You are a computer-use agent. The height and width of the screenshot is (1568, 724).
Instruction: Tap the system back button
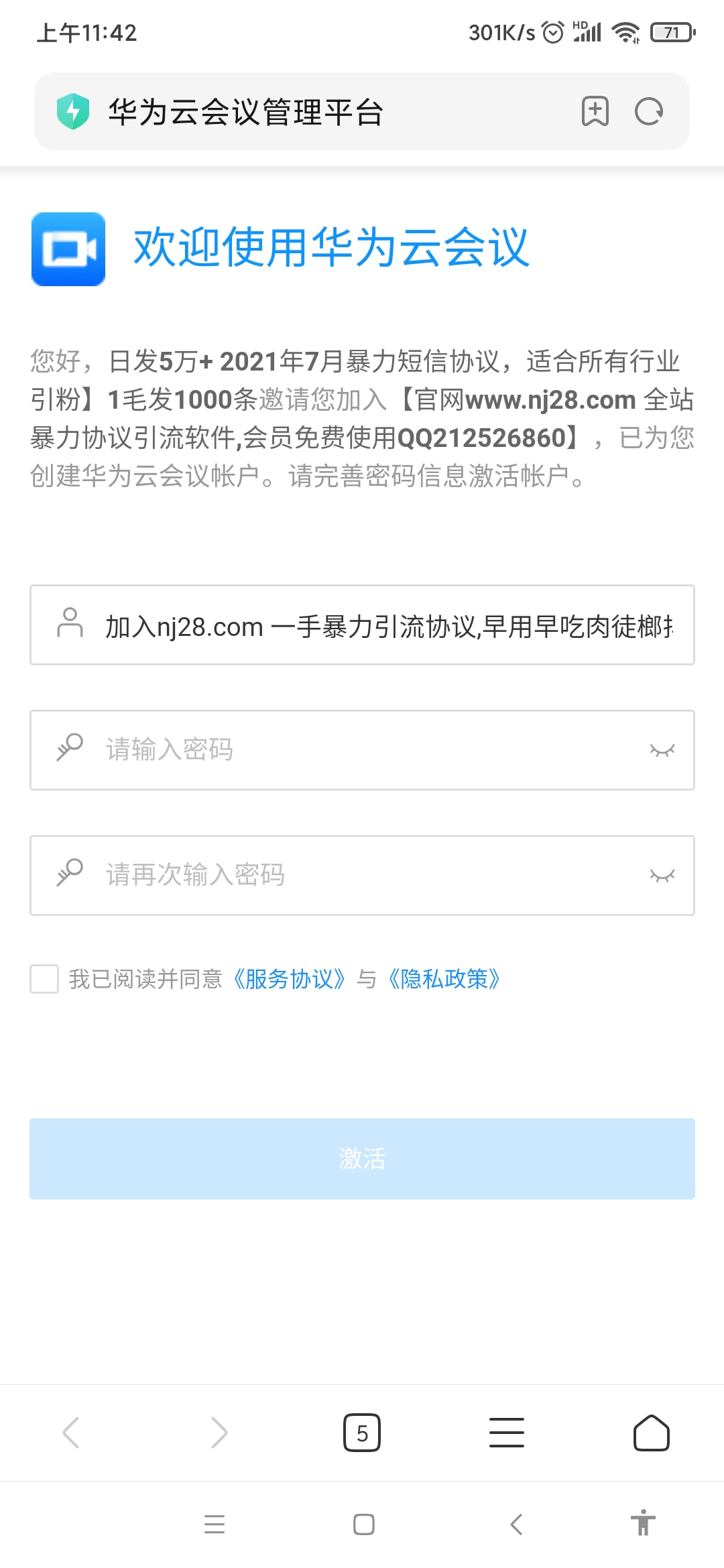click(x=516, y=1524)
